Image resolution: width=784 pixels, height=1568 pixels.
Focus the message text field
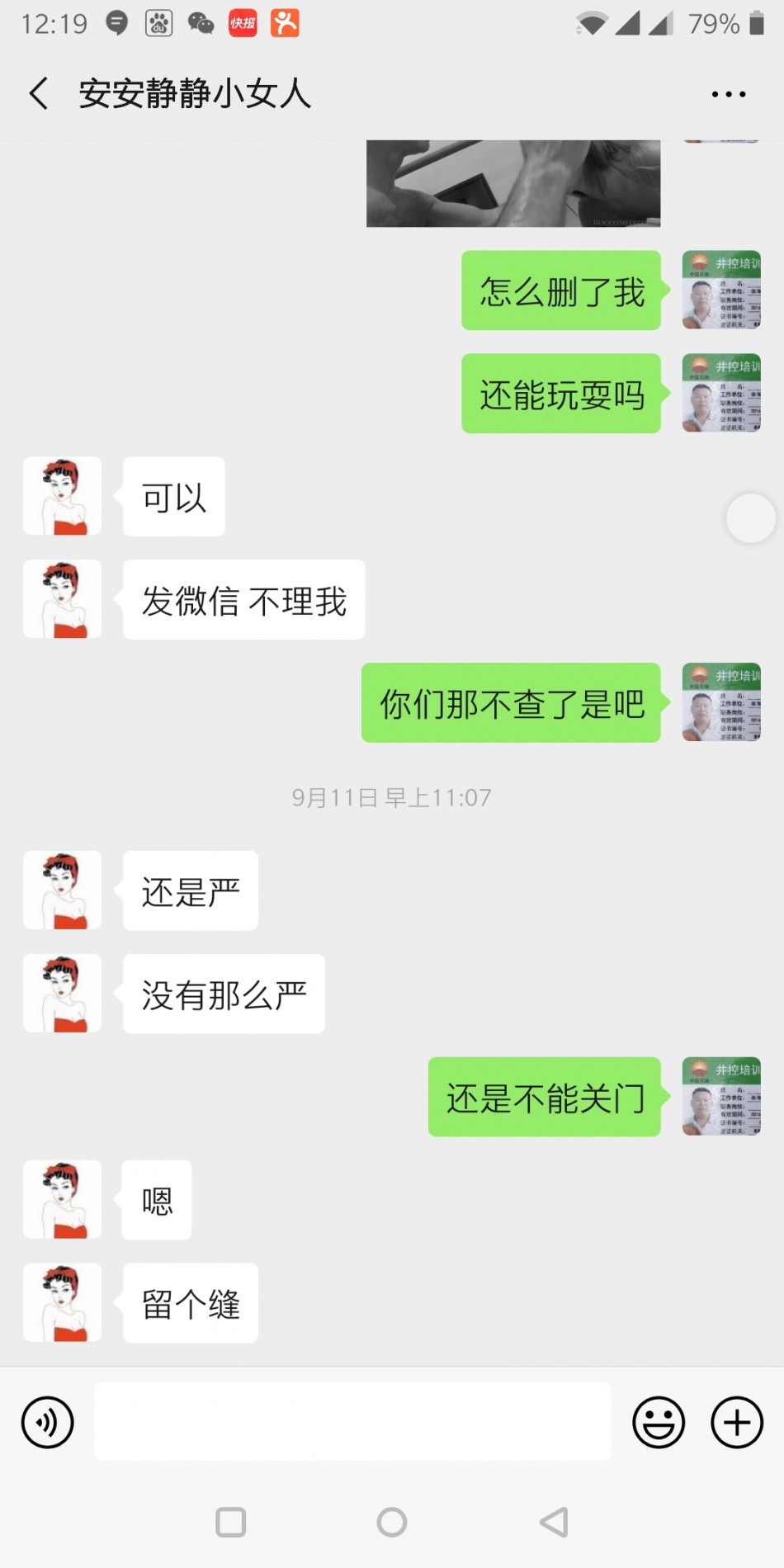352,1422
